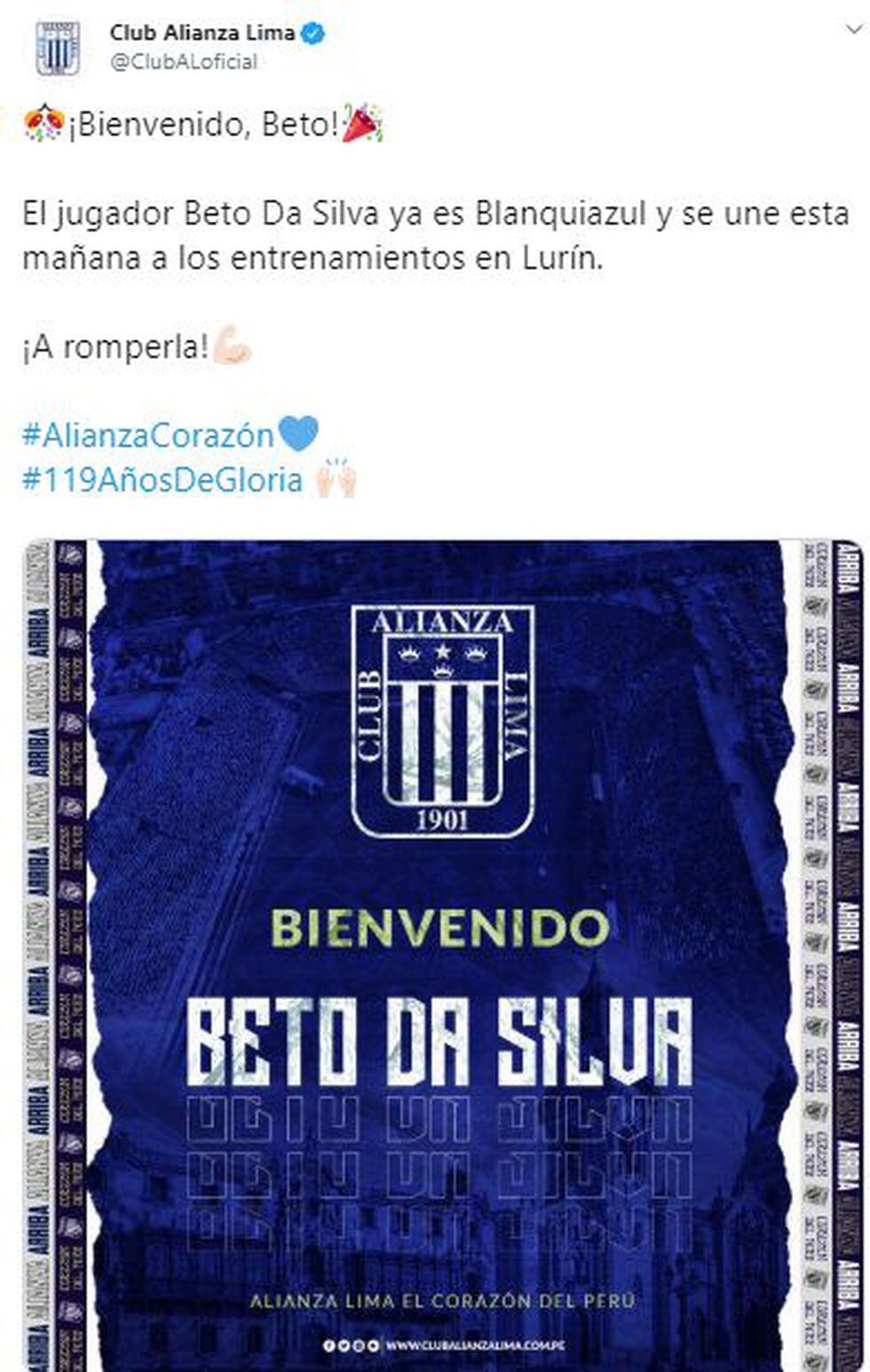Screen dimensions: 870x1372
Task: Open the #119AñosDeGloria hashtag
Action: [x=162, y=480]
